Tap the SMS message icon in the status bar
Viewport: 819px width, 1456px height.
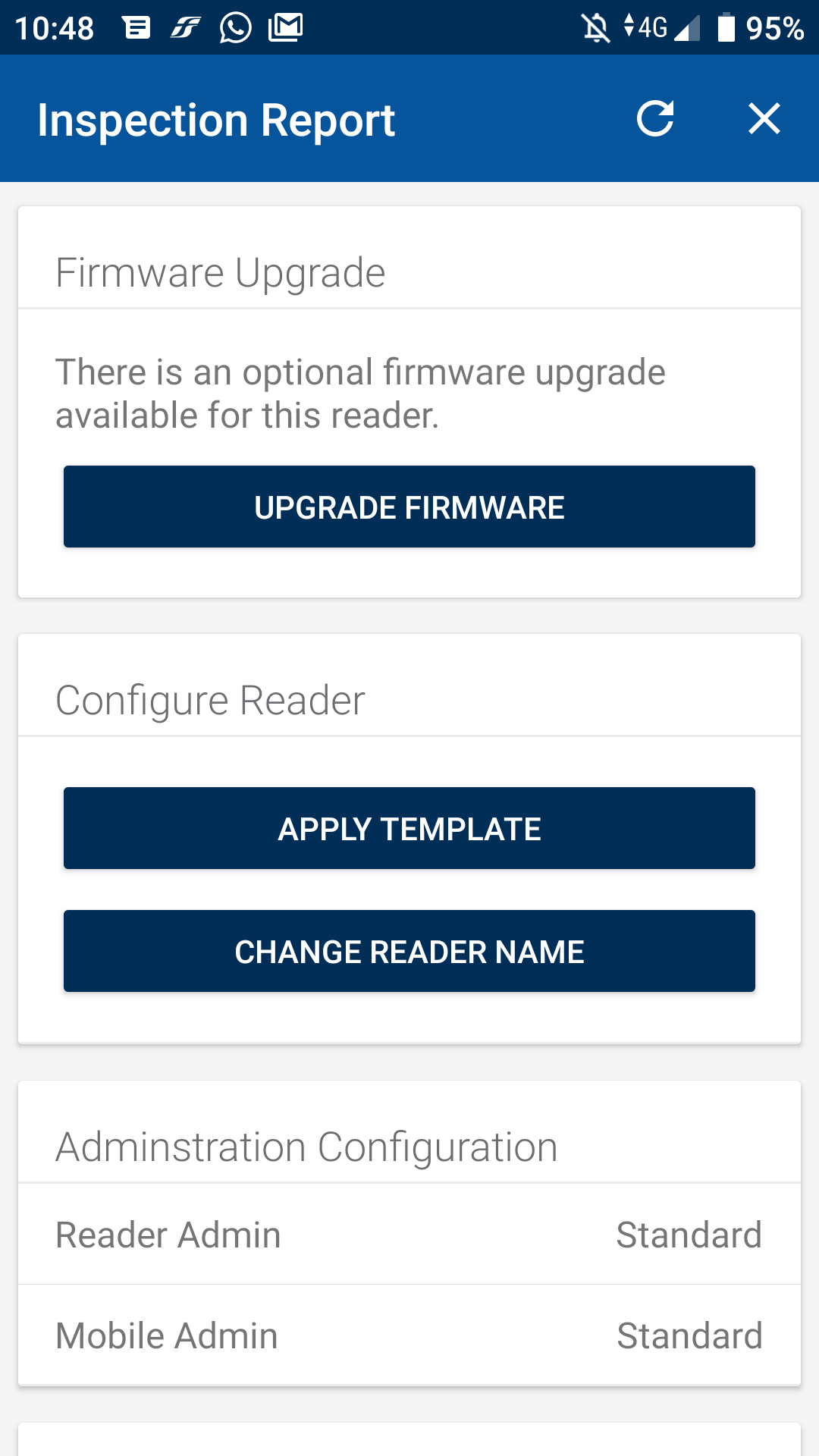click(x=137, y=27)
